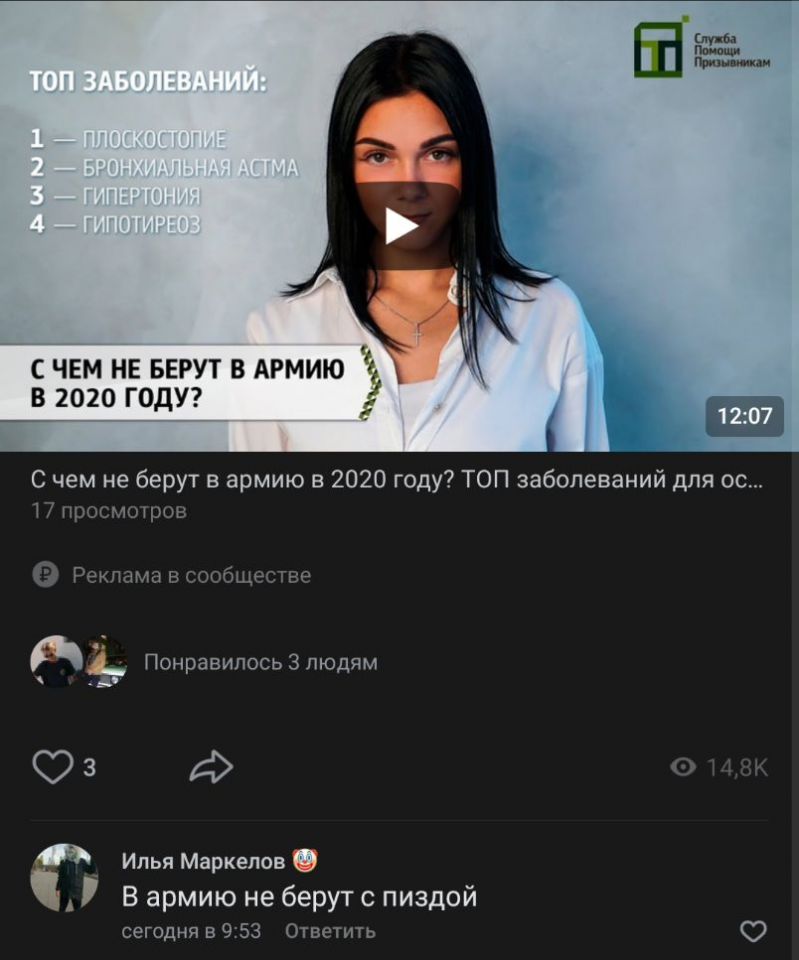Like Илья Маркелов's comment
The height and width of the screenshot is (960, 799).
(752, 931)
